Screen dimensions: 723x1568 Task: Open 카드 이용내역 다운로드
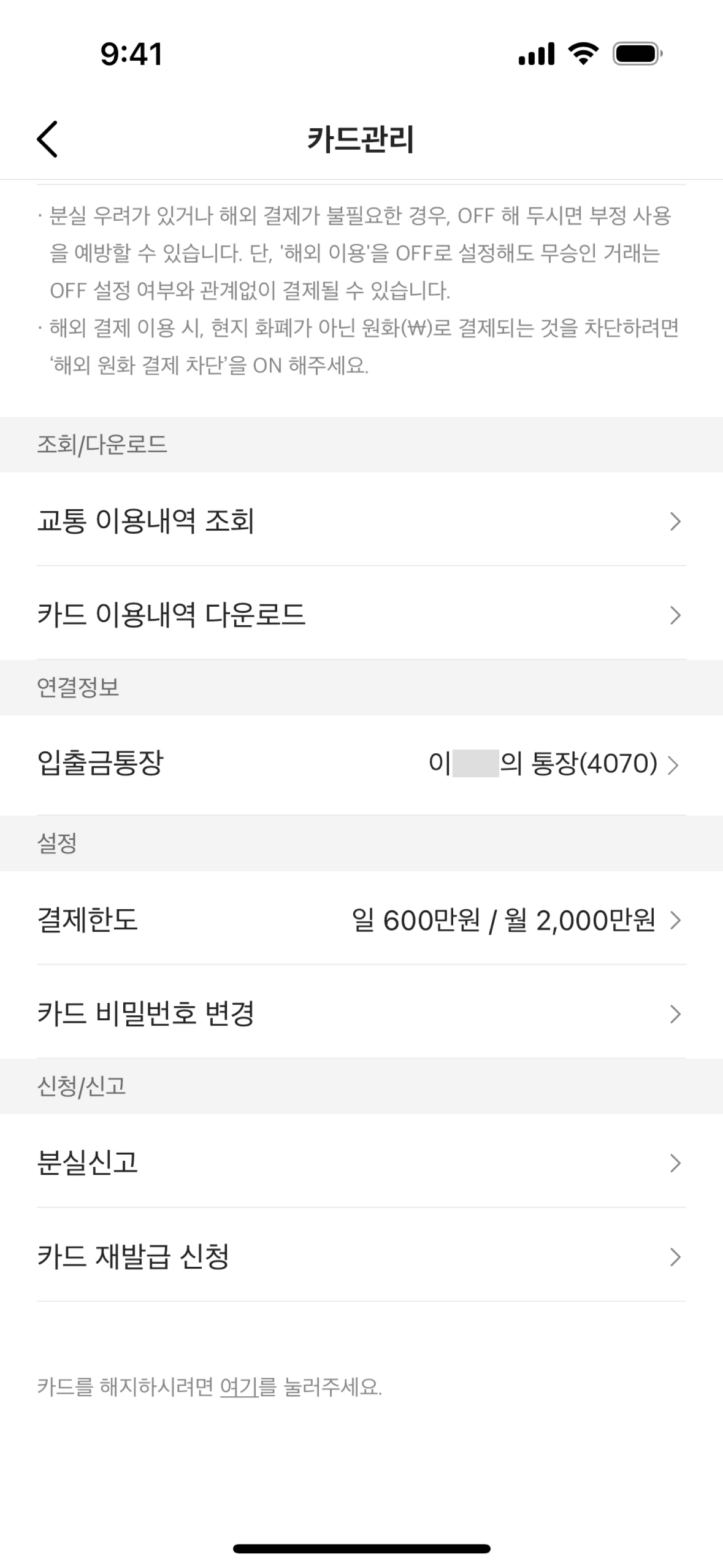pyautogui.click(x=361, y=614)
